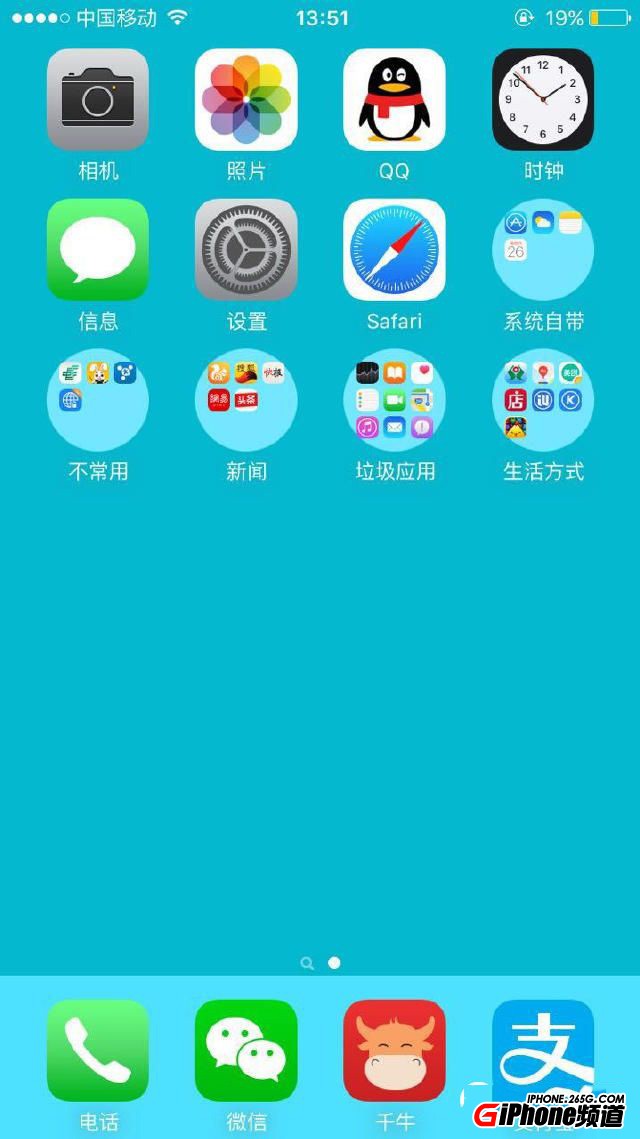Open the 信息 messages app
Image resolution: width=640 pixels, height=1139 pixels.
click(x=98, y=249)
